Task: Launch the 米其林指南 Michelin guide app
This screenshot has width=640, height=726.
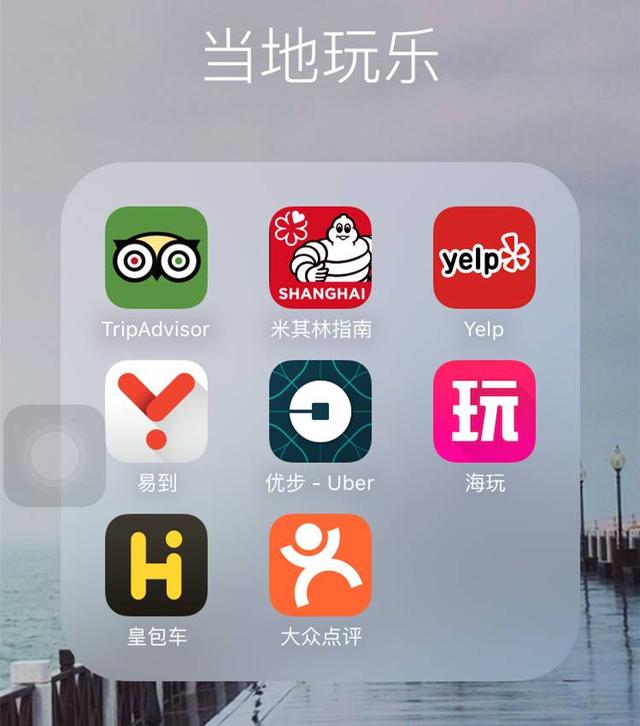Action: (320, 257)
